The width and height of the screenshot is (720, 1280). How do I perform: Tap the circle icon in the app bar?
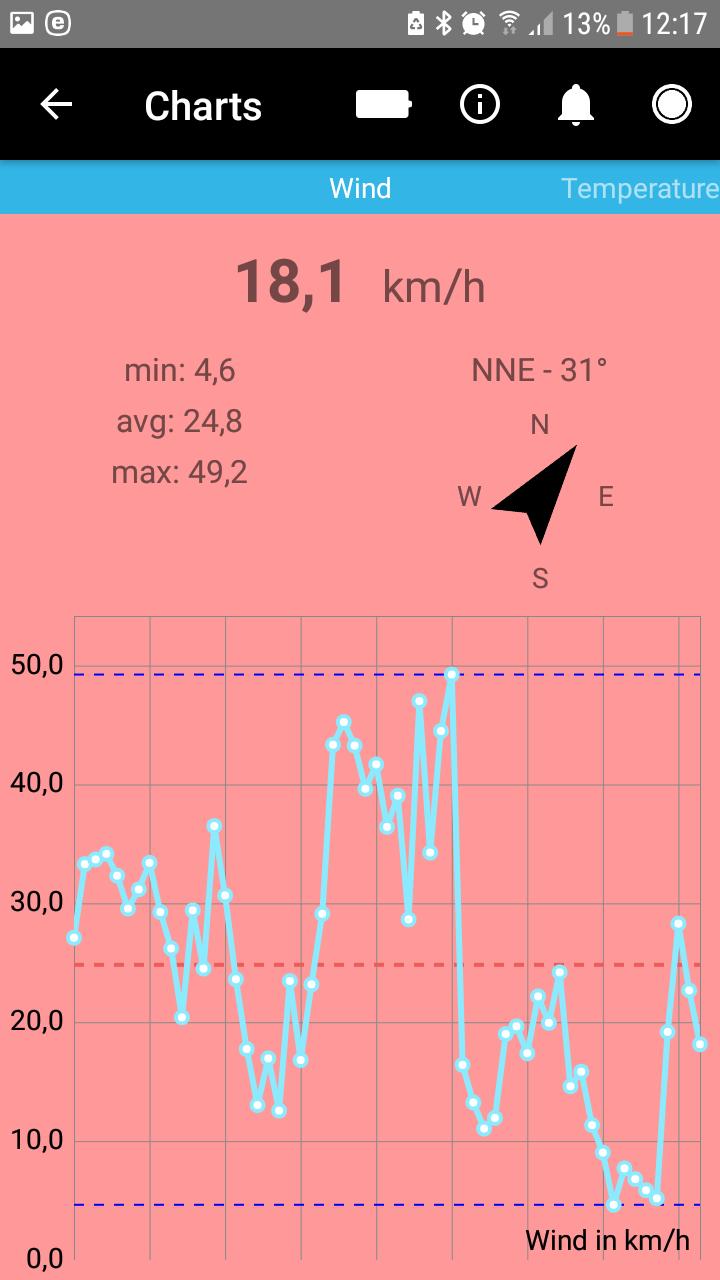click(671, 105)
